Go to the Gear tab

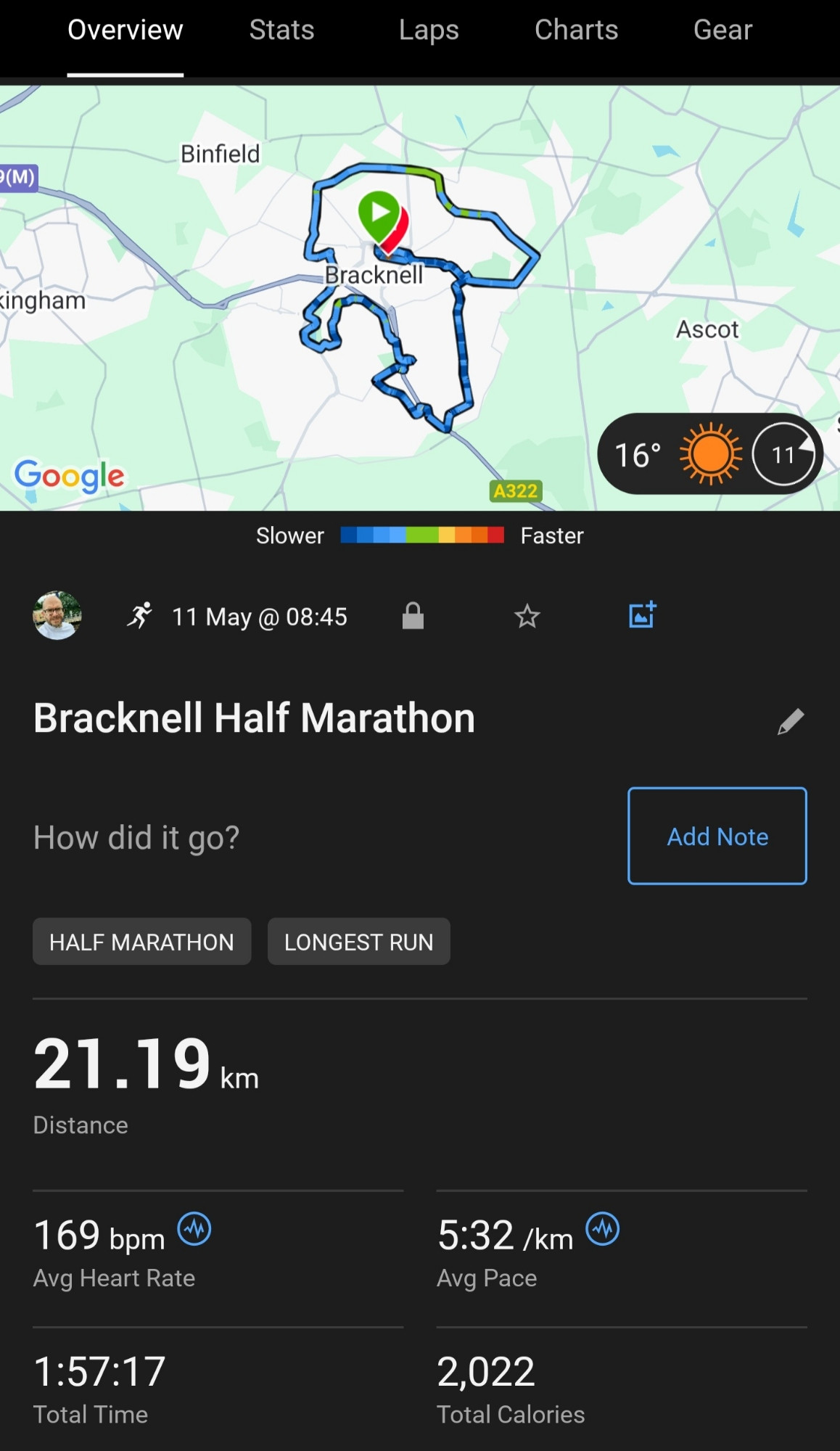click(x=722, y=30)
